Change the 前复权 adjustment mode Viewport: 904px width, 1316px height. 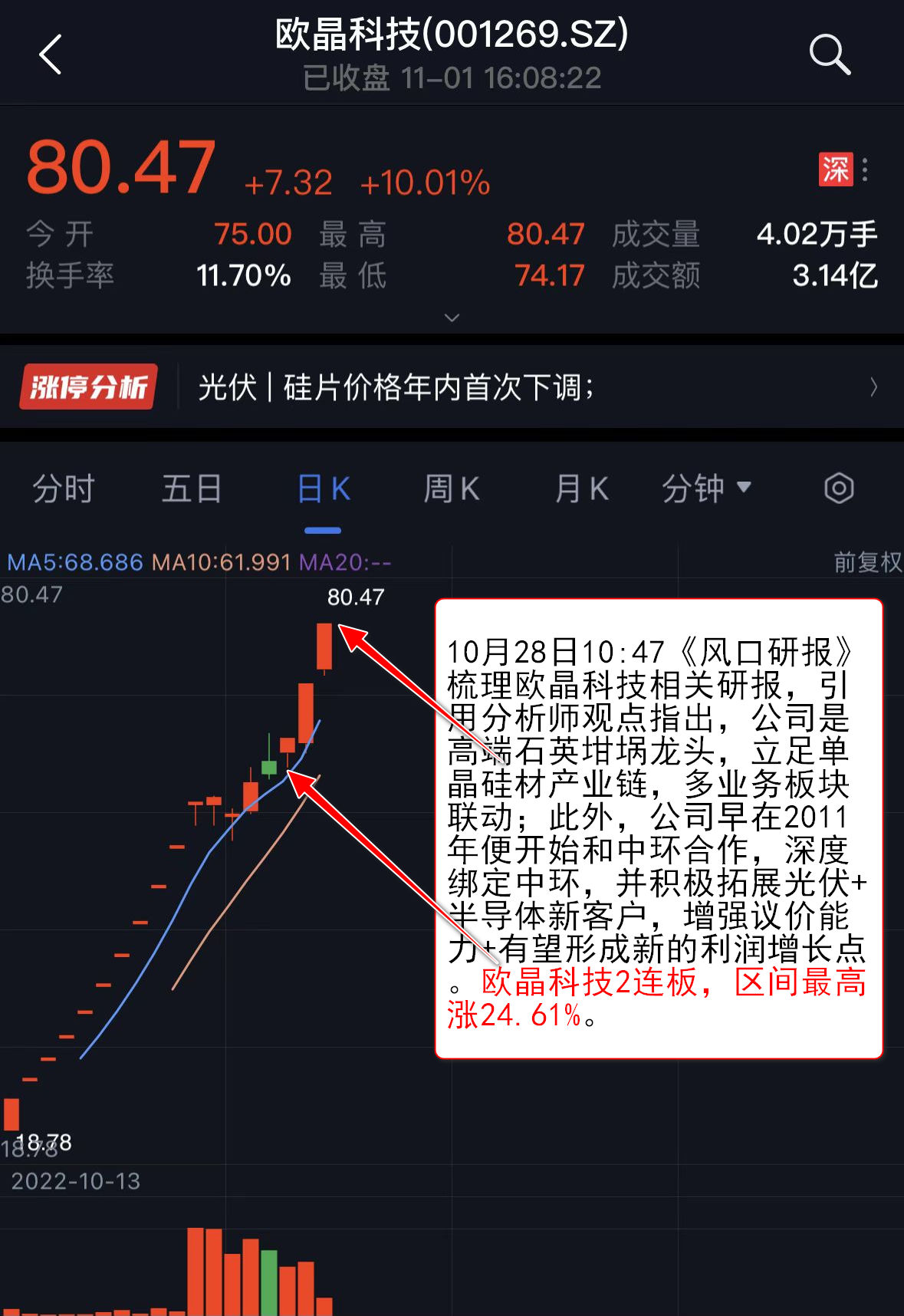(867, 562)
